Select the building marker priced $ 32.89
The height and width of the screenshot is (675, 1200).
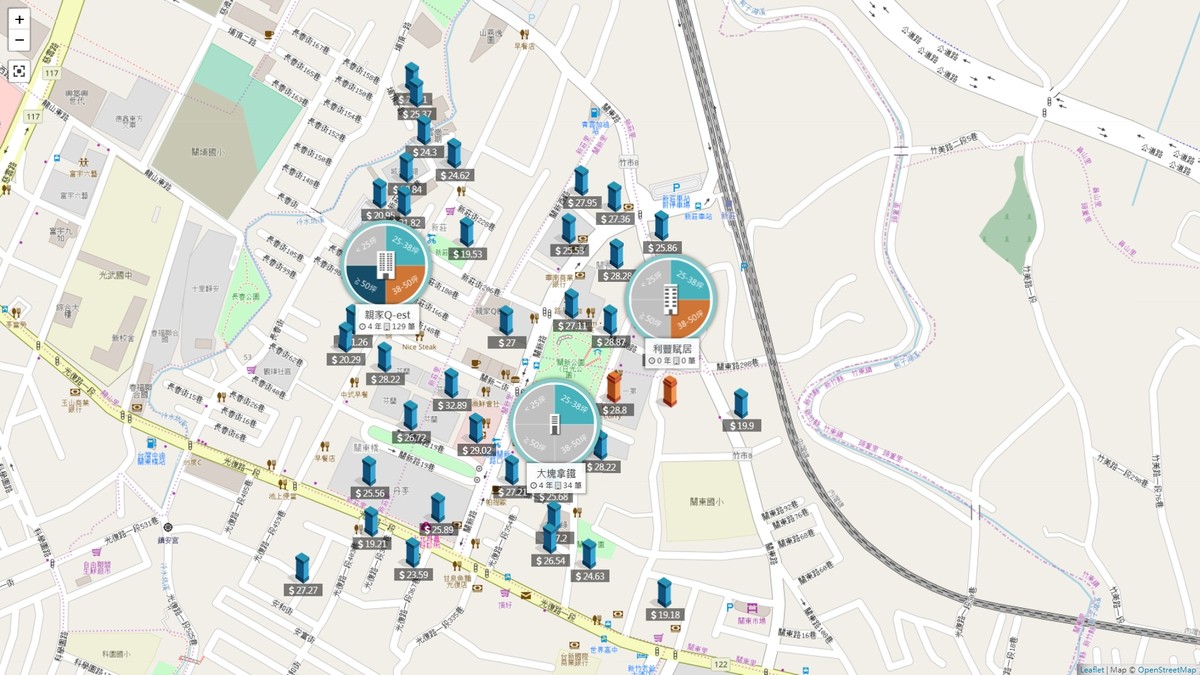click(x=451, y=384)
